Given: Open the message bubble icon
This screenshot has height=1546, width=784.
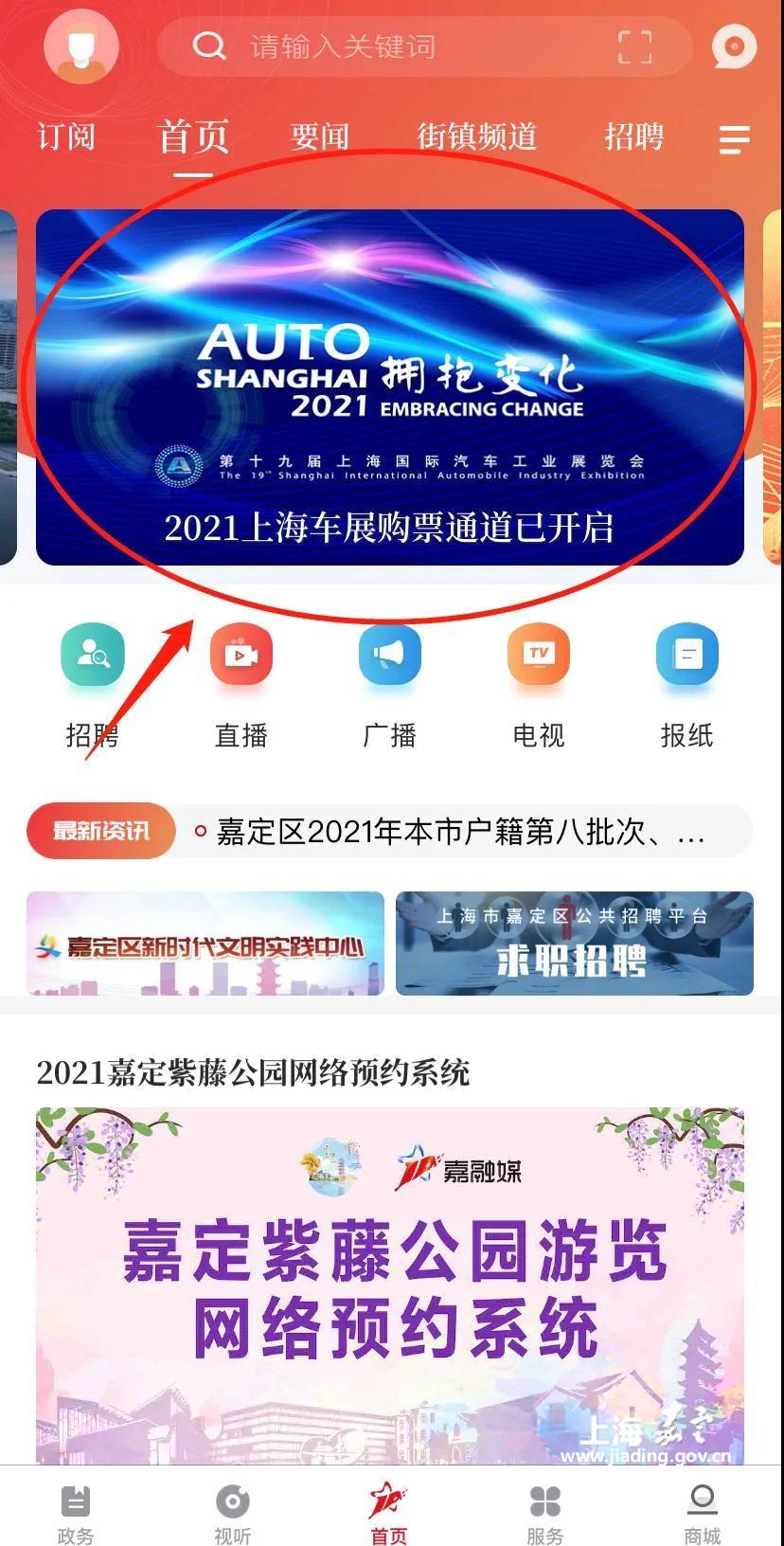Looking at the screenshot, I should [734, 46].
